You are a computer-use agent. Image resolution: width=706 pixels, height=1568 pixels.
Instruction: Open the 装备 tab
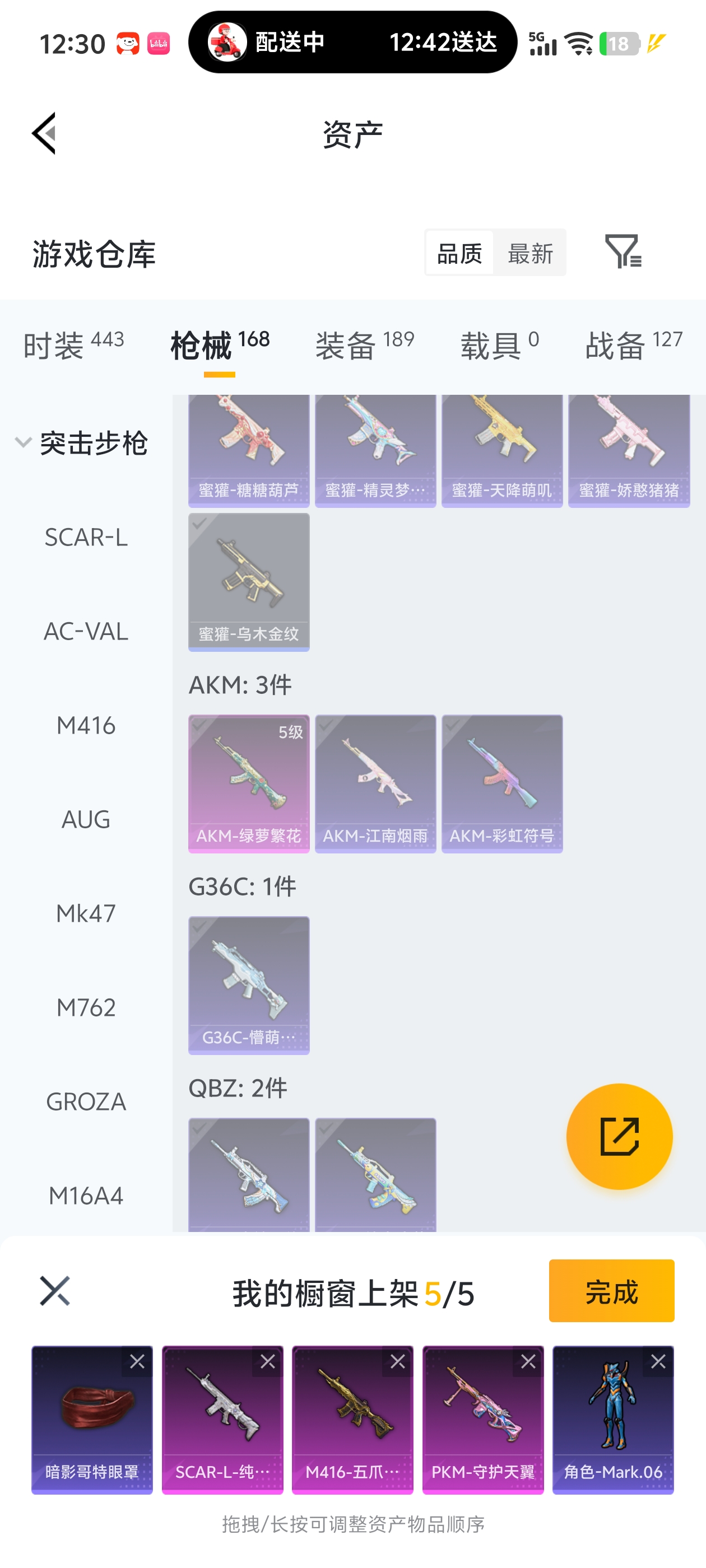[x=364, y=345]
